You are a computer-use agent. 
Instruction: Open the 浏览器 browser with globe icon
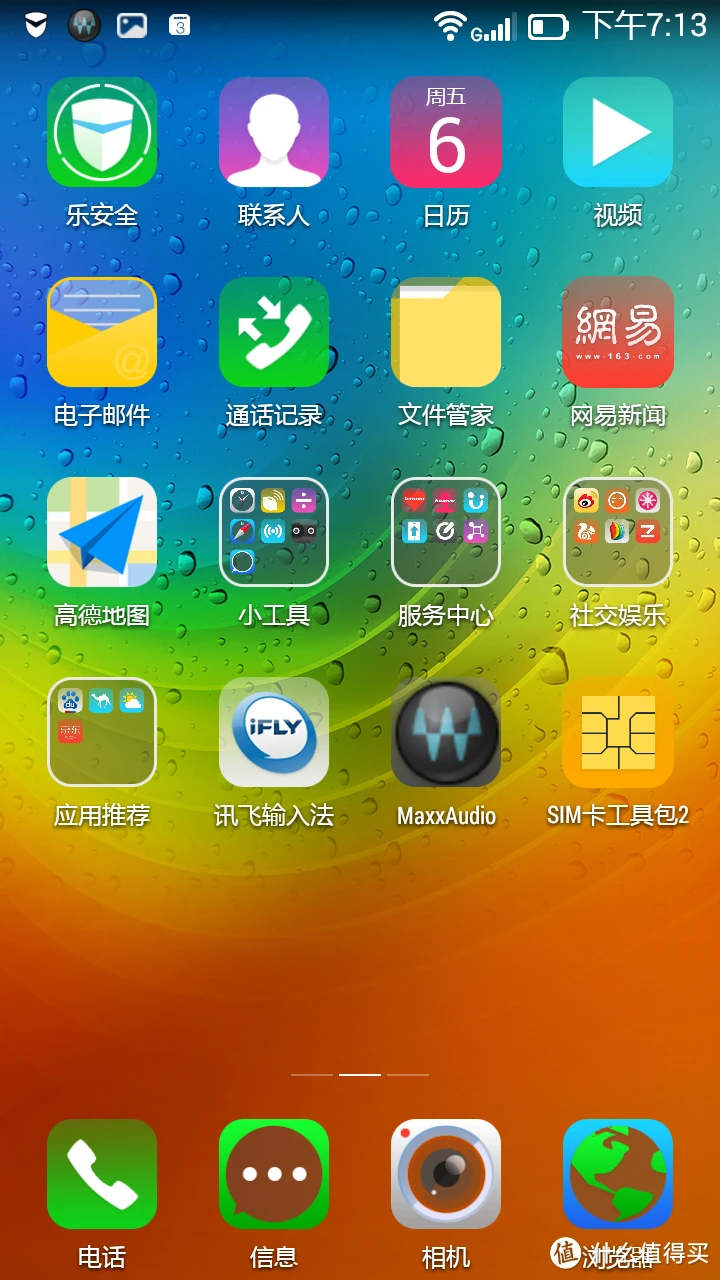(x=618, y=1174)
